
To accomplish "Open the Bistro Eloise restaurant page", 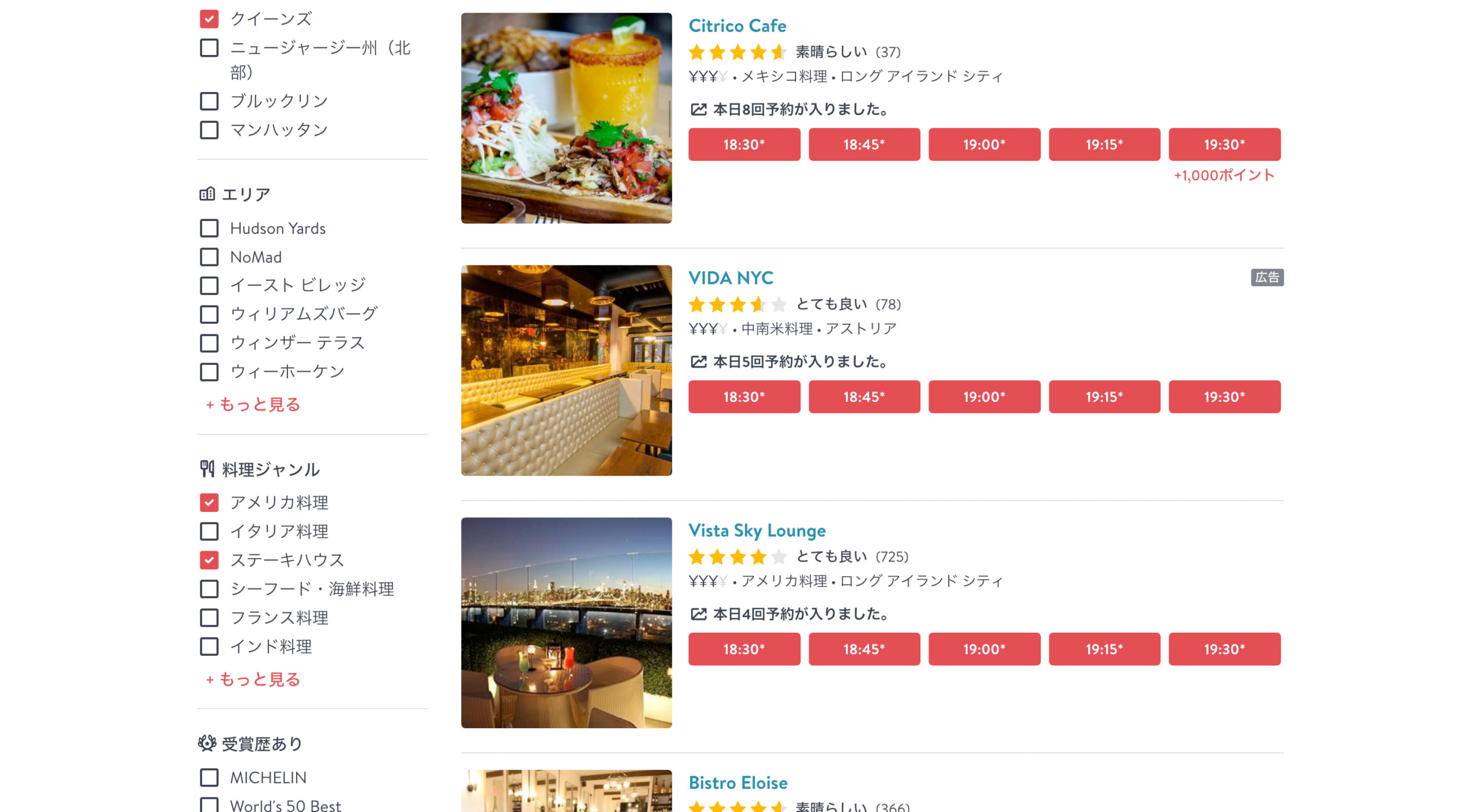I will click(x=738, y=783).
